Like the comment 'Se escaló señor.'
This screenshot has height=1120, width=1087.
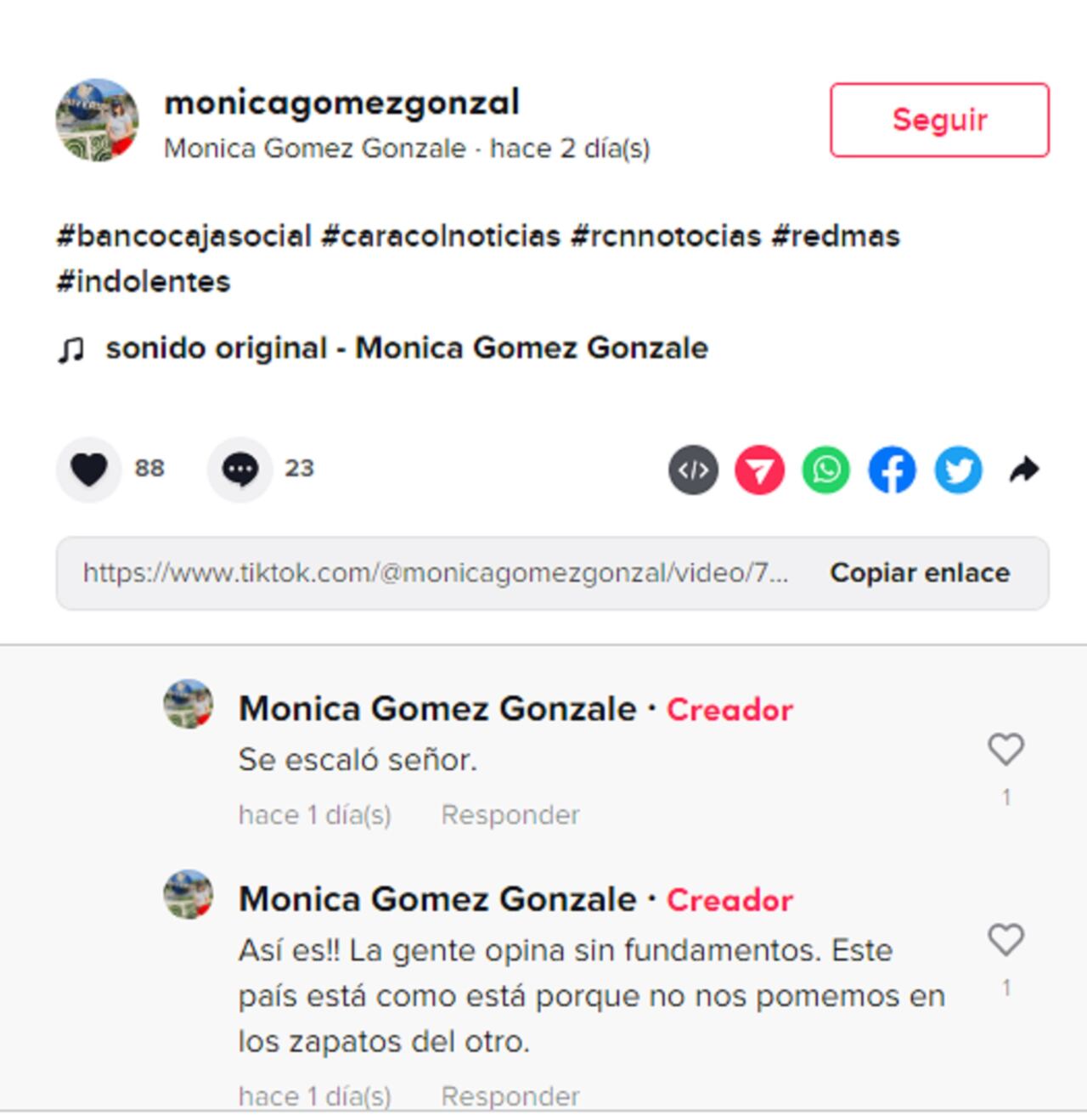[x=1005, y=749]
